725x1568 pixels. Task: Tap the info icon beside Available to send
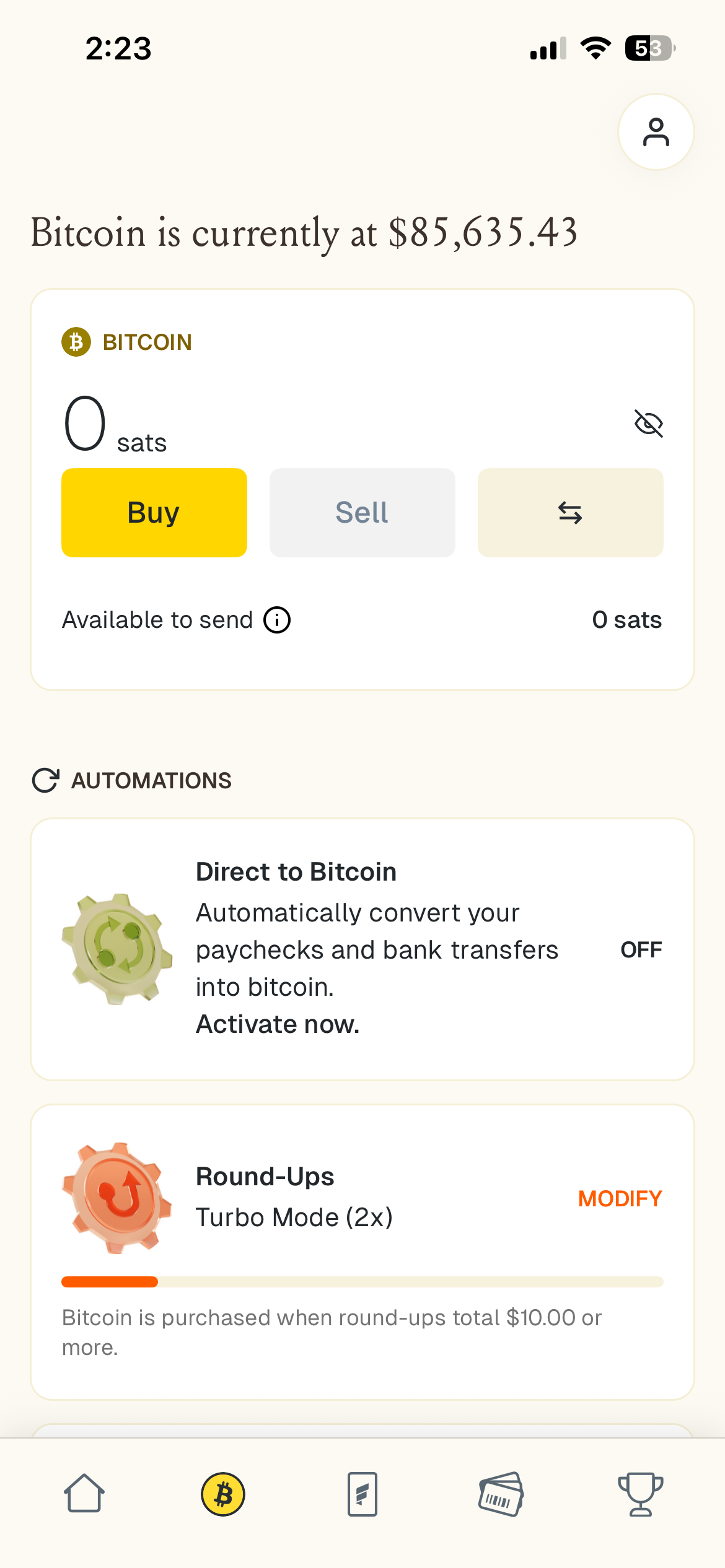276,619
